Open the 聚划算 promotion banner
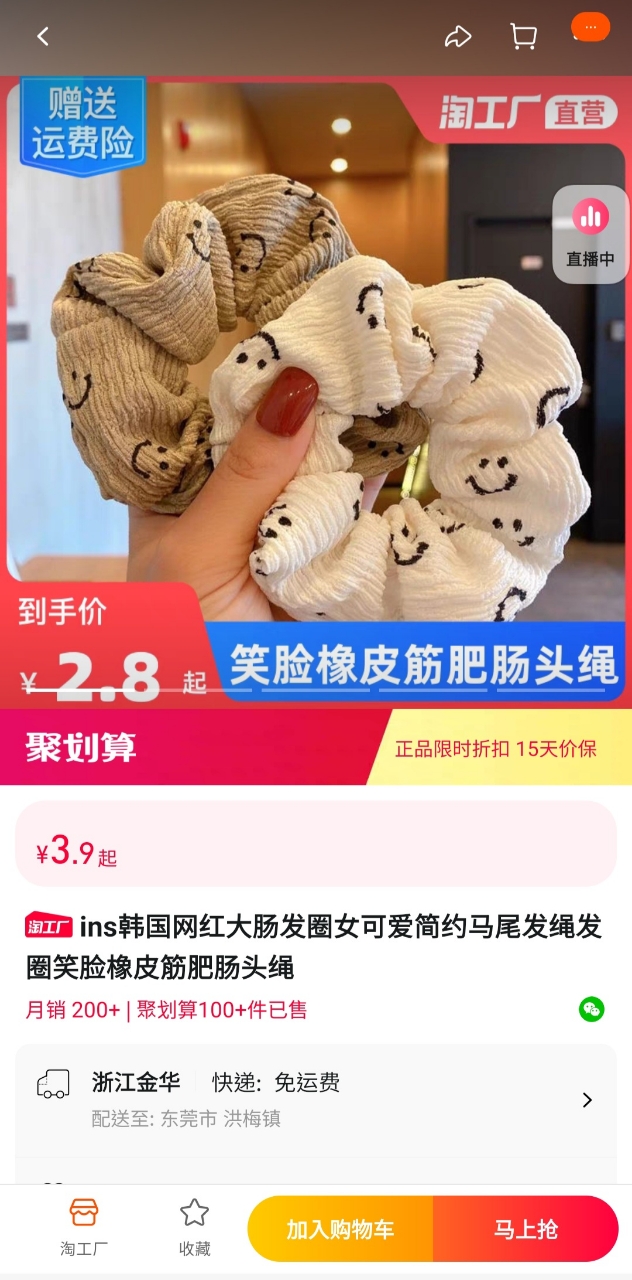This screenshot has height=1280, width=632. point(316,747)
